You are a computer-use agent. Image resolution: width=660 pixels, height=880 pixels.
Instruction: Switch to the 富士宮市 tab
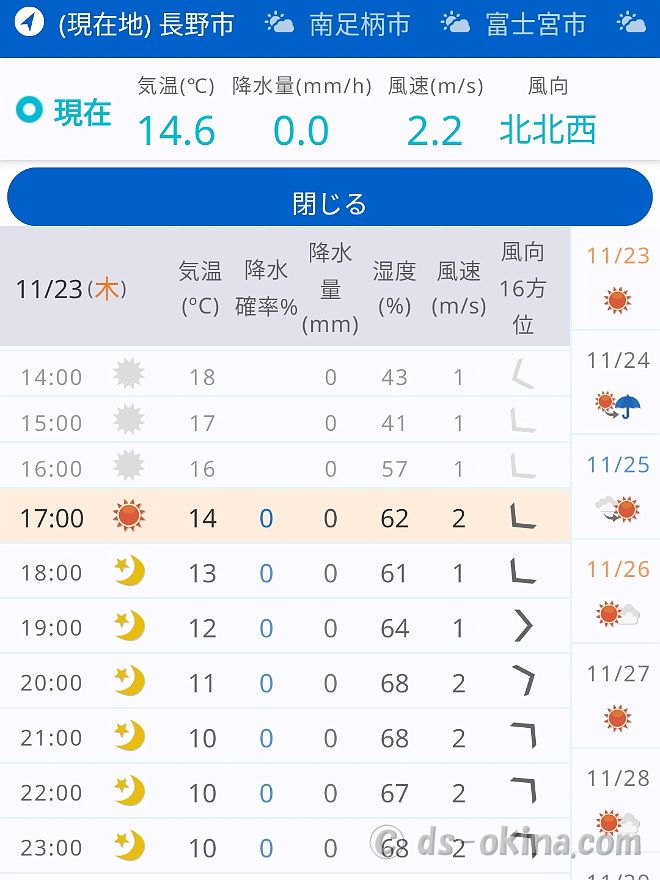516,24
